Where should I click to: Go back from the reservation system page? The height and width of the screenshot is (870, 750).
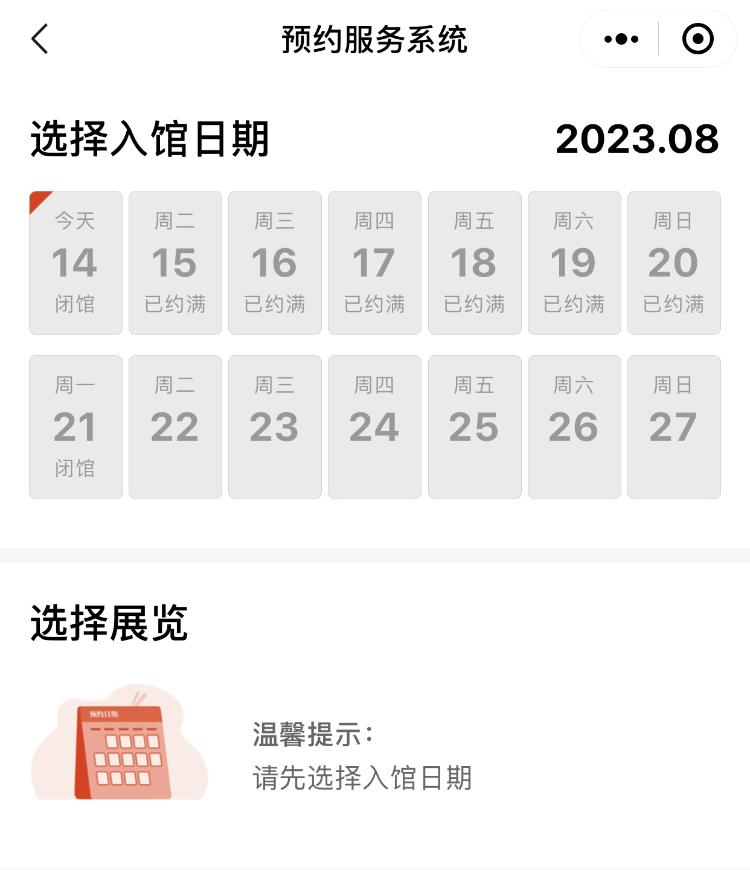(x=40, y=40)
